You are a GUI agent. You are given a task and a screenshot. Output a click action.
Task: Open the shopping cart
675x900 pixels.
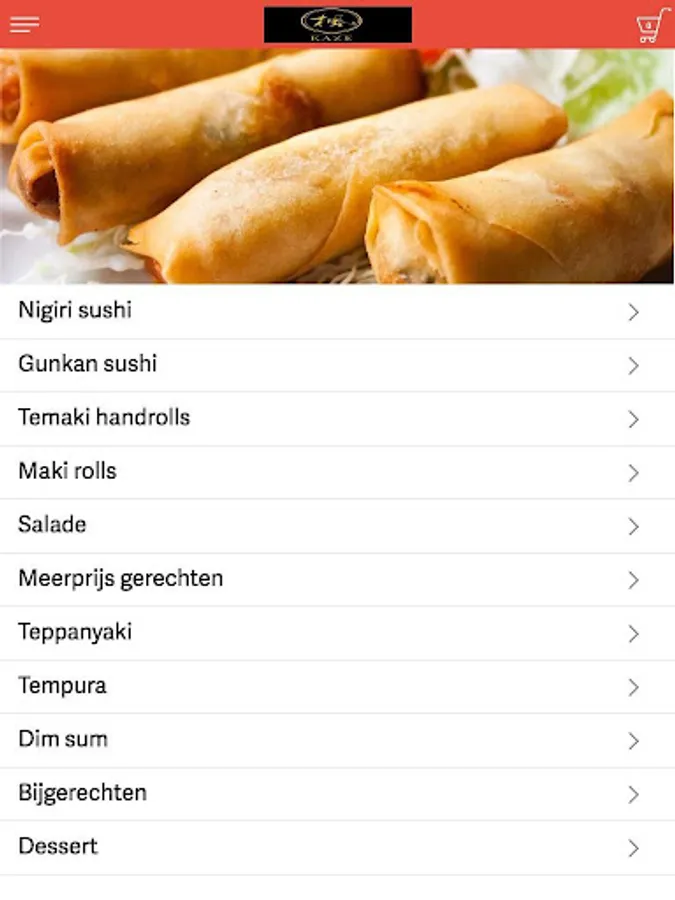click(652, 25)
